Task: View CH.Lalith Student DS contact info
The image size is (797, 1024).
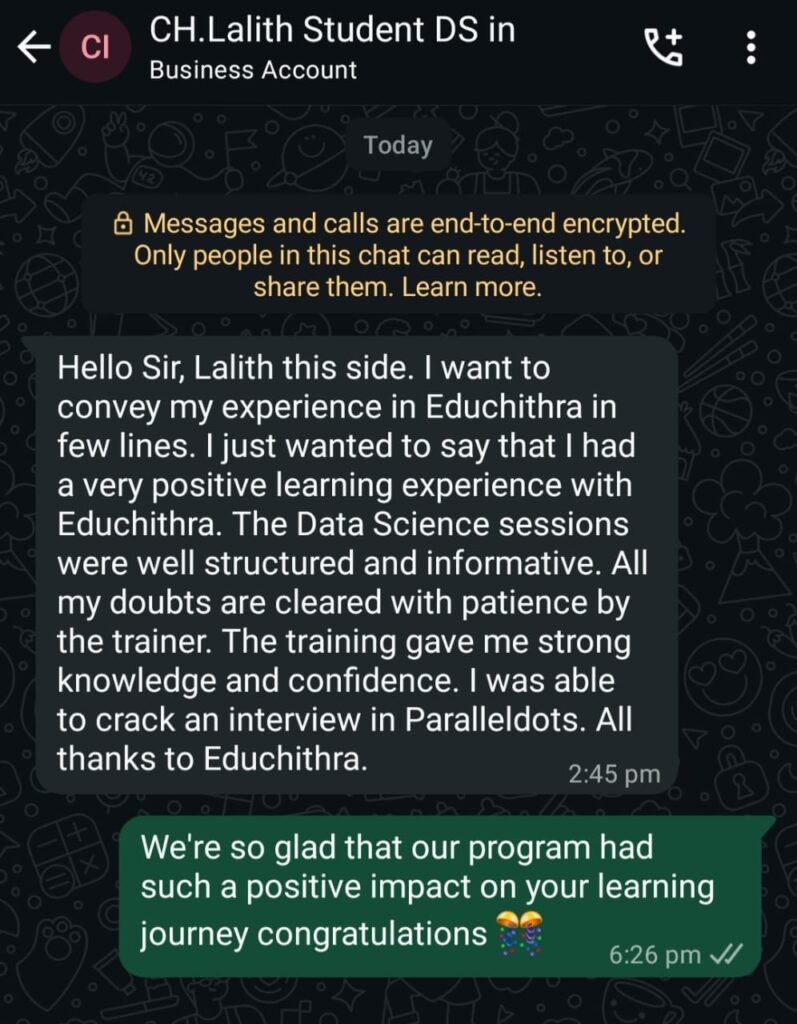Action: pos(332,47)
